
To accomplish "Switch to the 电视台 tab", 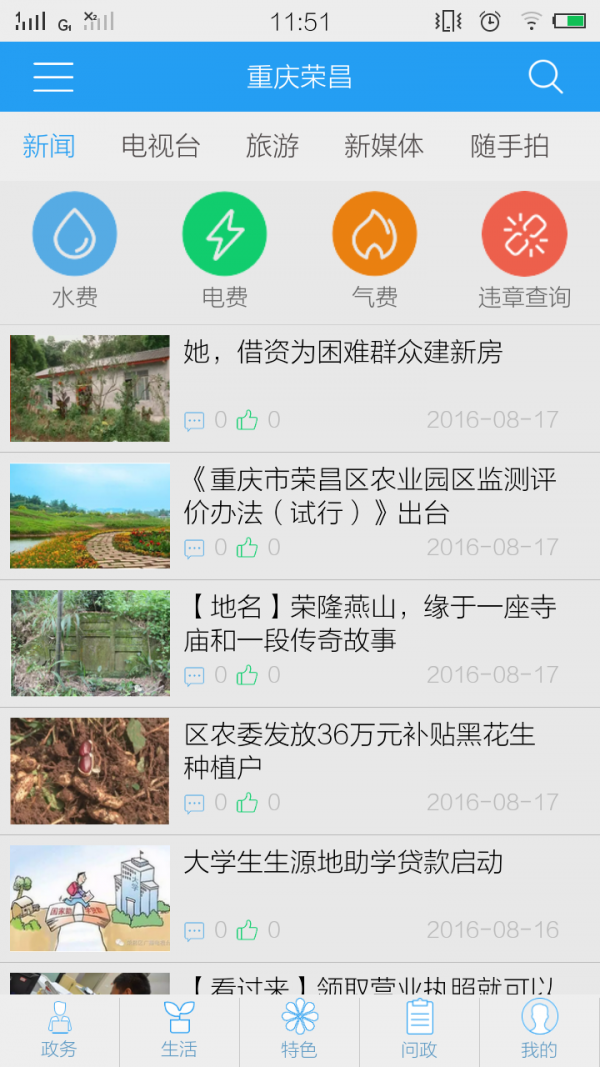I will pos(160,146).
